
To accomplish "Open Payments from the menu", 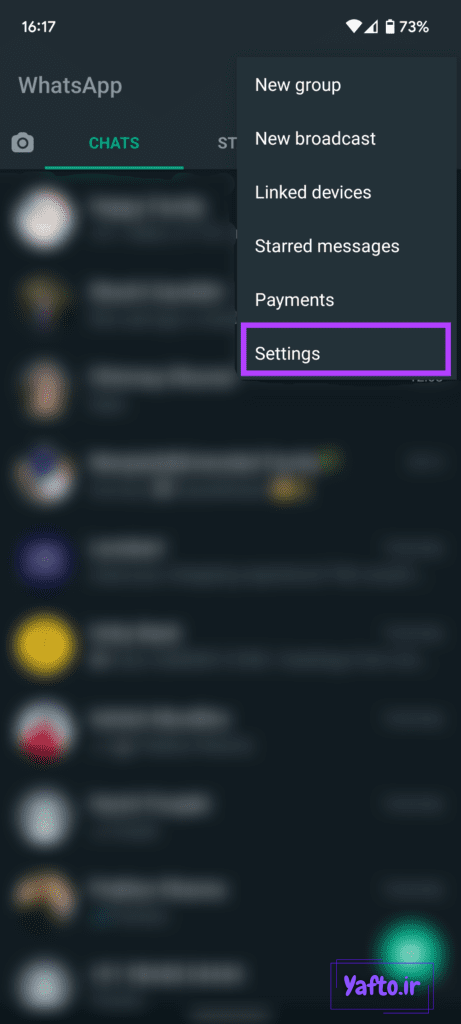I will pos(346,300).
